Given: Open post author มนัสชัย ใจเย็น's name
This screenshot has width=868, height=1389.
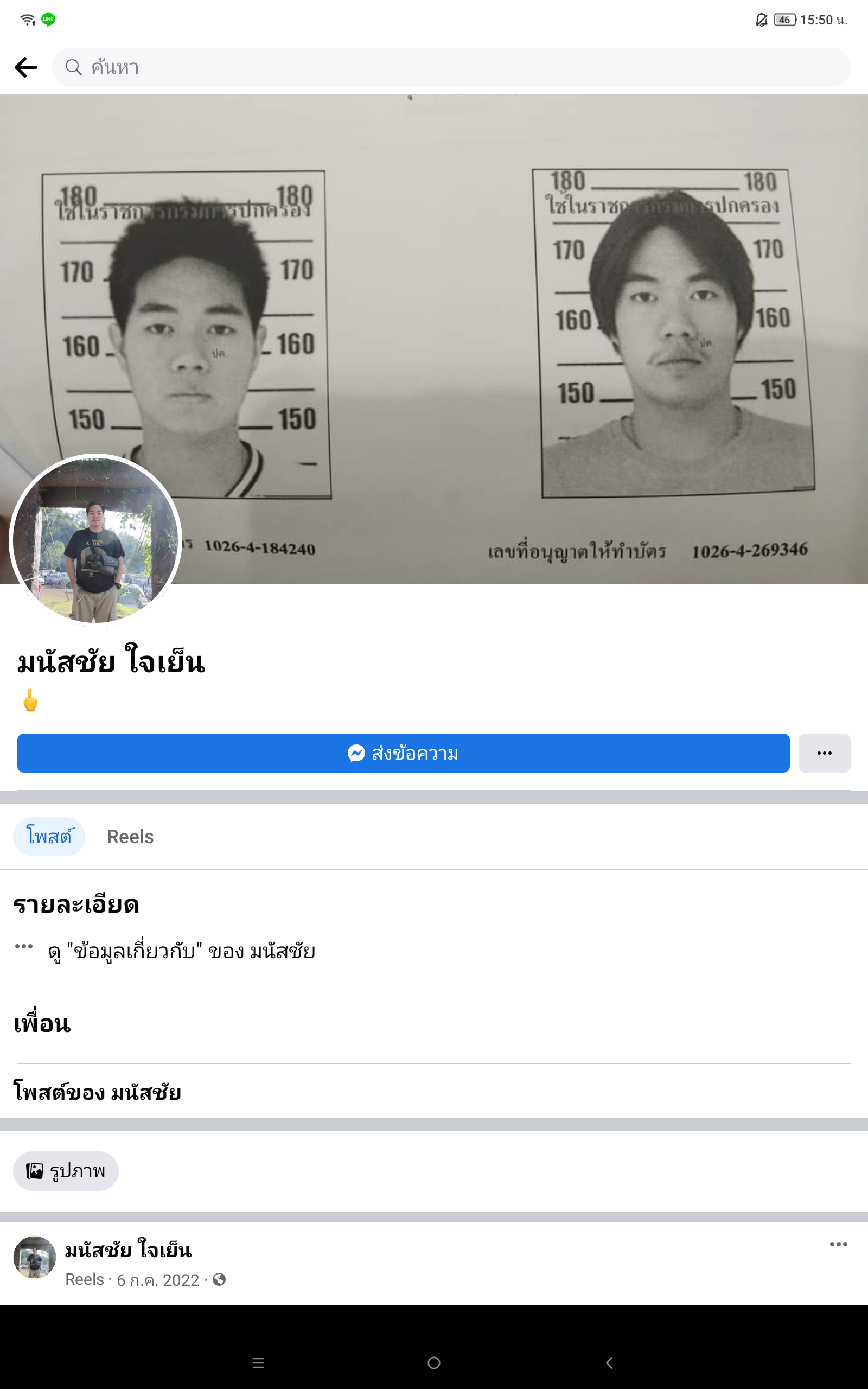Looking at the screenshot, I should tap(128, 1250).
